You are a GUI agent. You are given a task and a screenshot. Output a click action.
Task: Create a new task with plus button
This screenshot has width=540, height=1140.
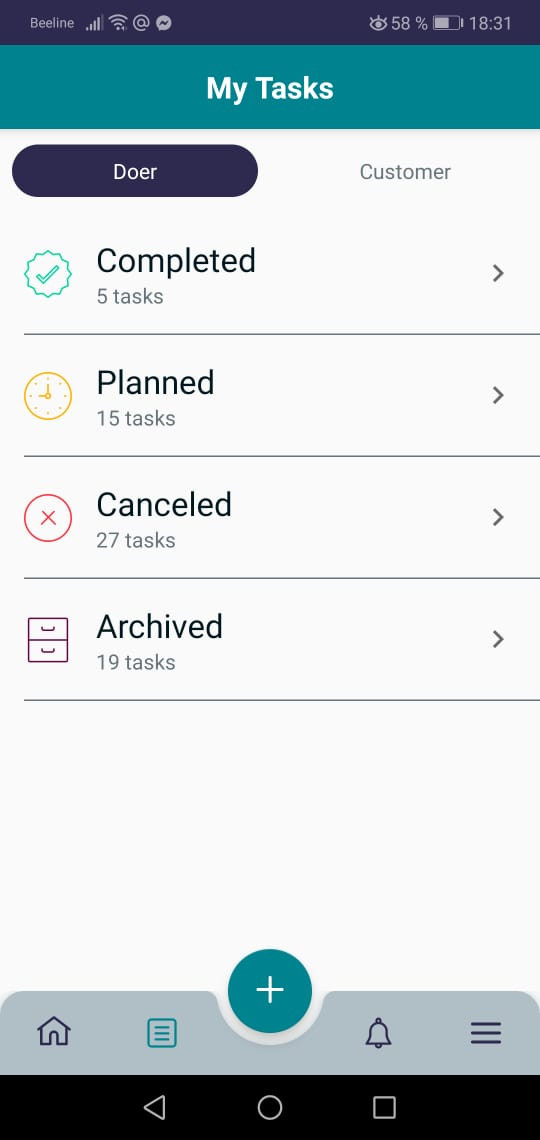coord(270,990)
